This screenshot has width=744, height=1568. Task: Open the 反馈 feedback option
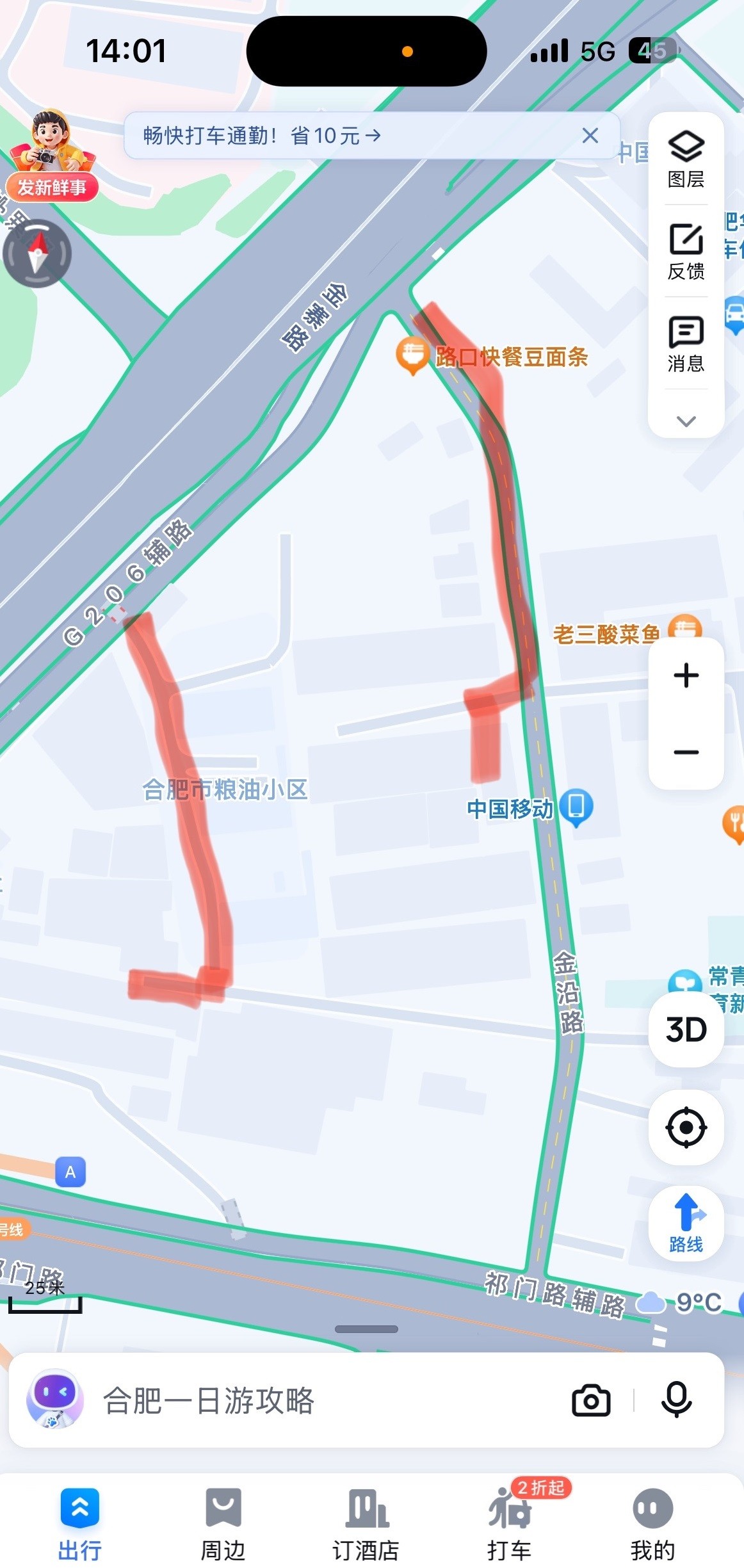[x=686, y=251]
